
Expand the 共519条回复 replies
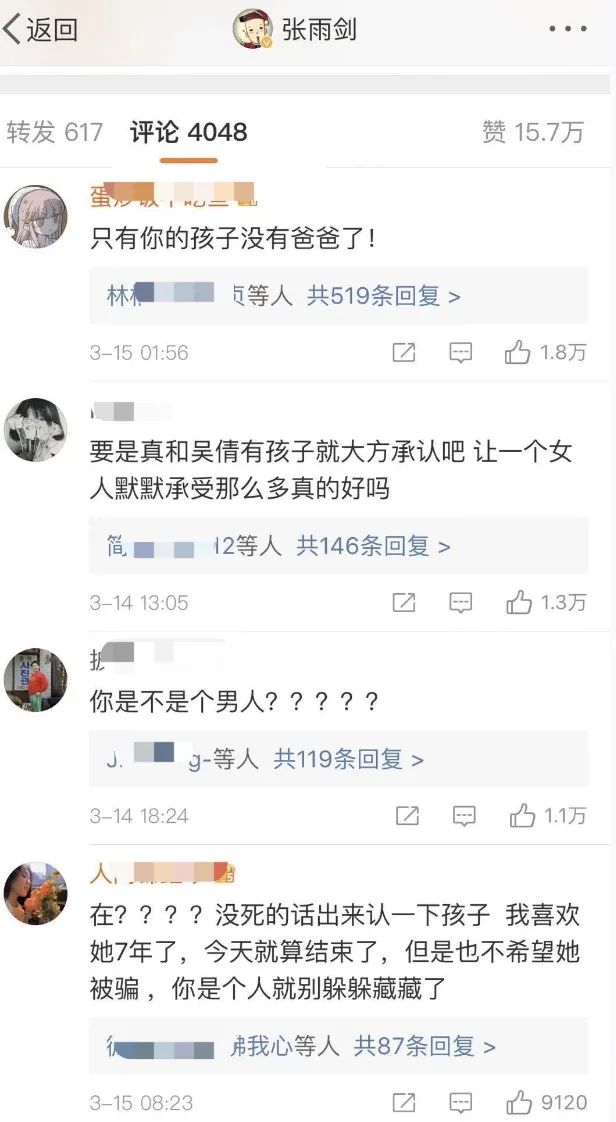click(383, 296)
